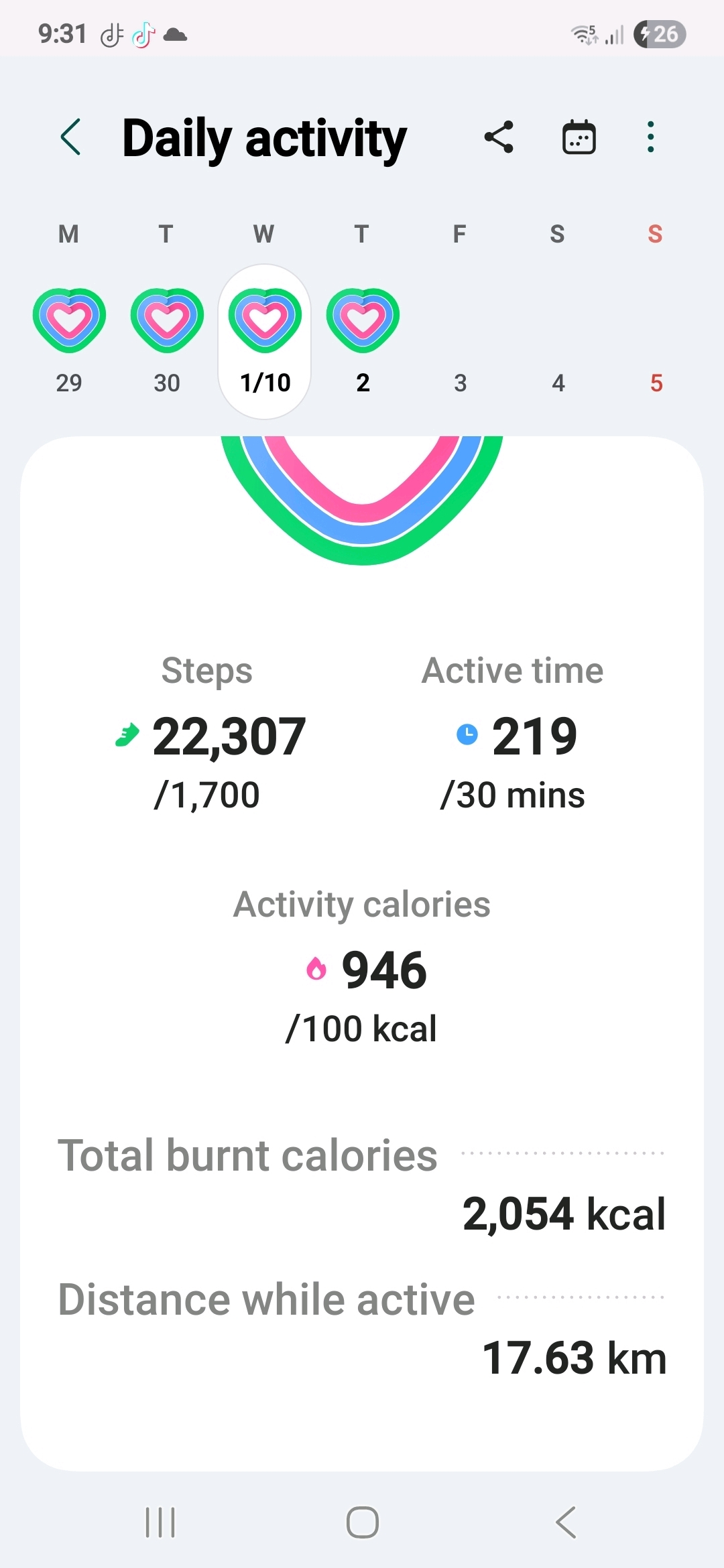This screenshot has width=724, height=1568.
Task: Open Steps details
Action: pos(208,734)
